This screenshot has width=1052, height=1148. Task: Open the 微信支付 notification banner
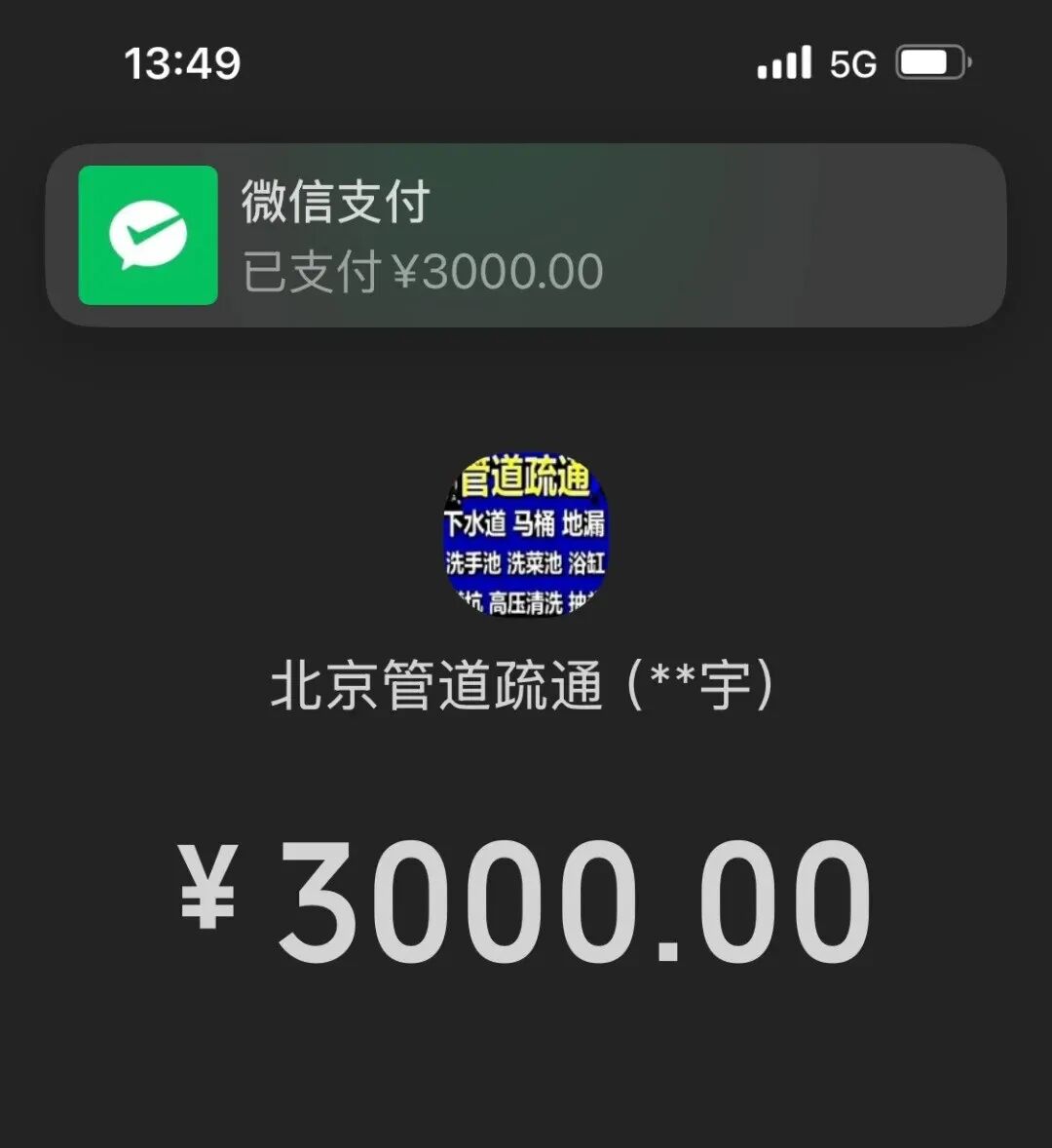[526, 235]
